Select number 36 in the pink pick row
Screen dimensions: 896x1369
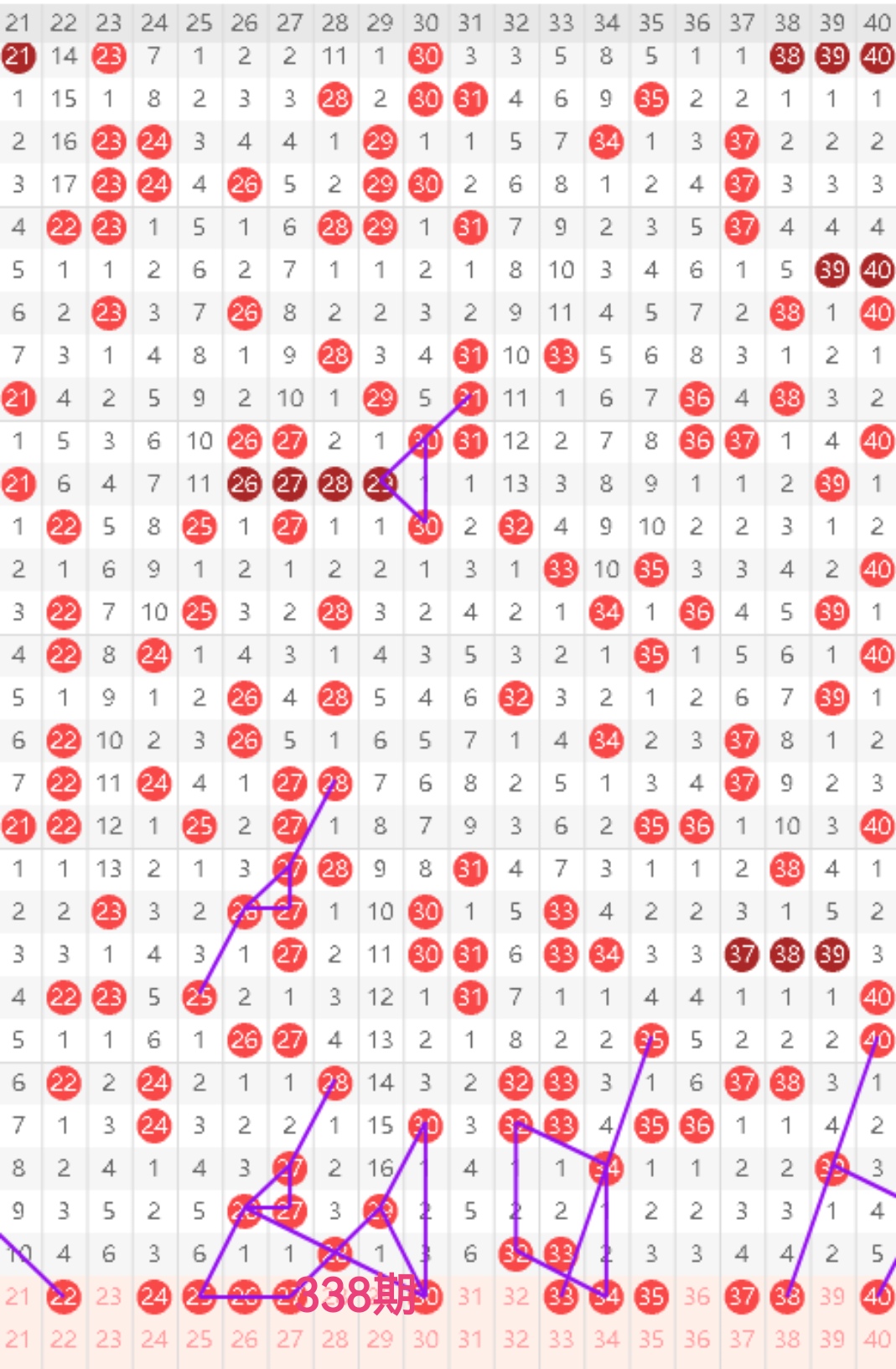pyautogui.click(x=697, y=1297)
